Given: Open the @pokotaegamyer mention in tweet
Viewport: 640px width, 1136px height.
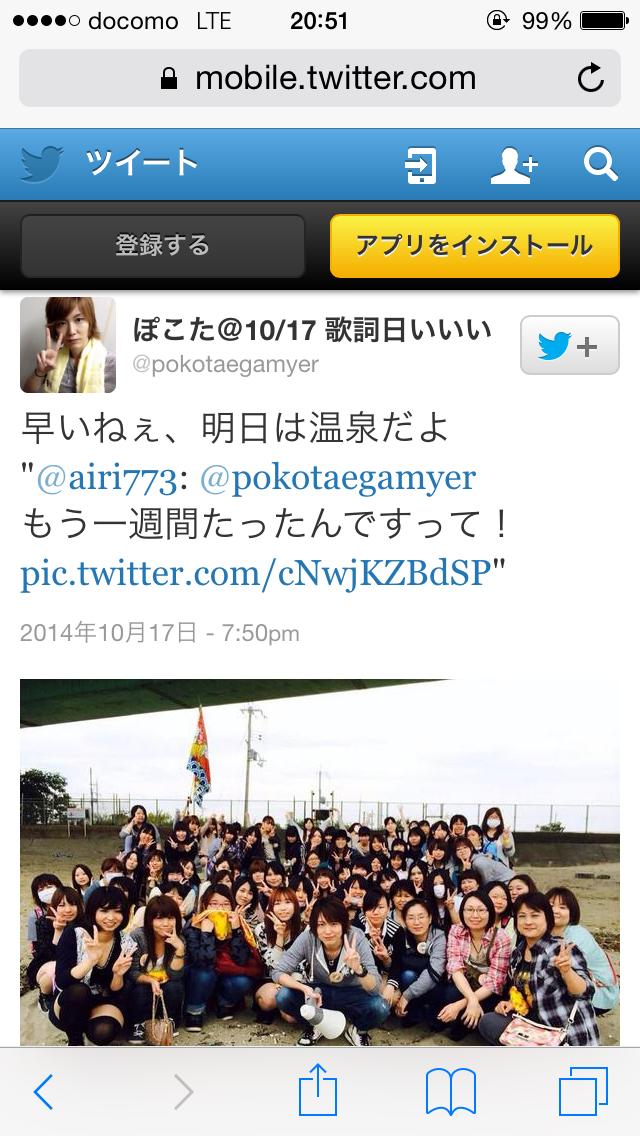Looking at the screenshot, I should (338, 478).
